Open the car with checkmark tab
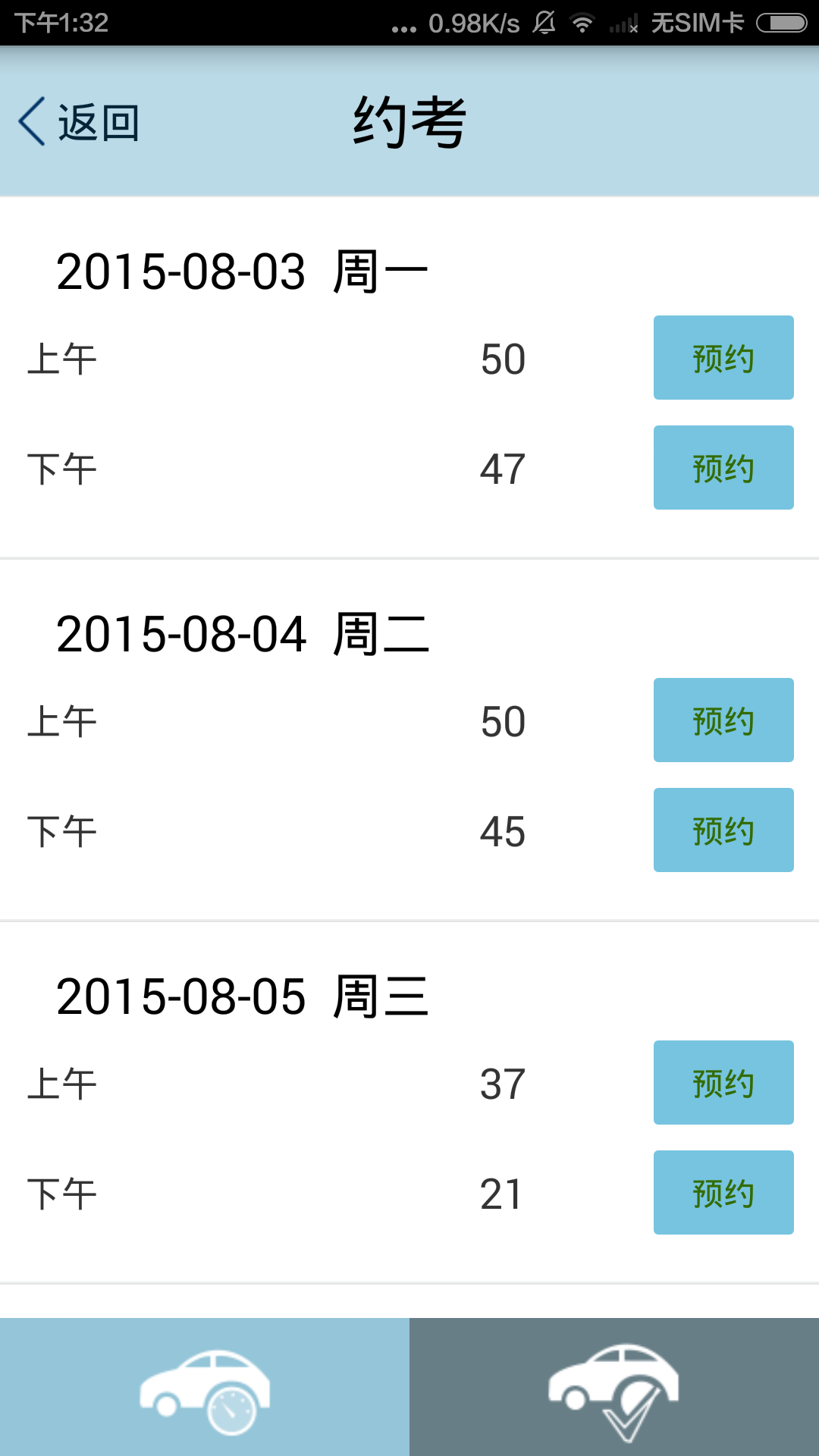The width and height of the screenshot is (819, 1456). 614,1387
